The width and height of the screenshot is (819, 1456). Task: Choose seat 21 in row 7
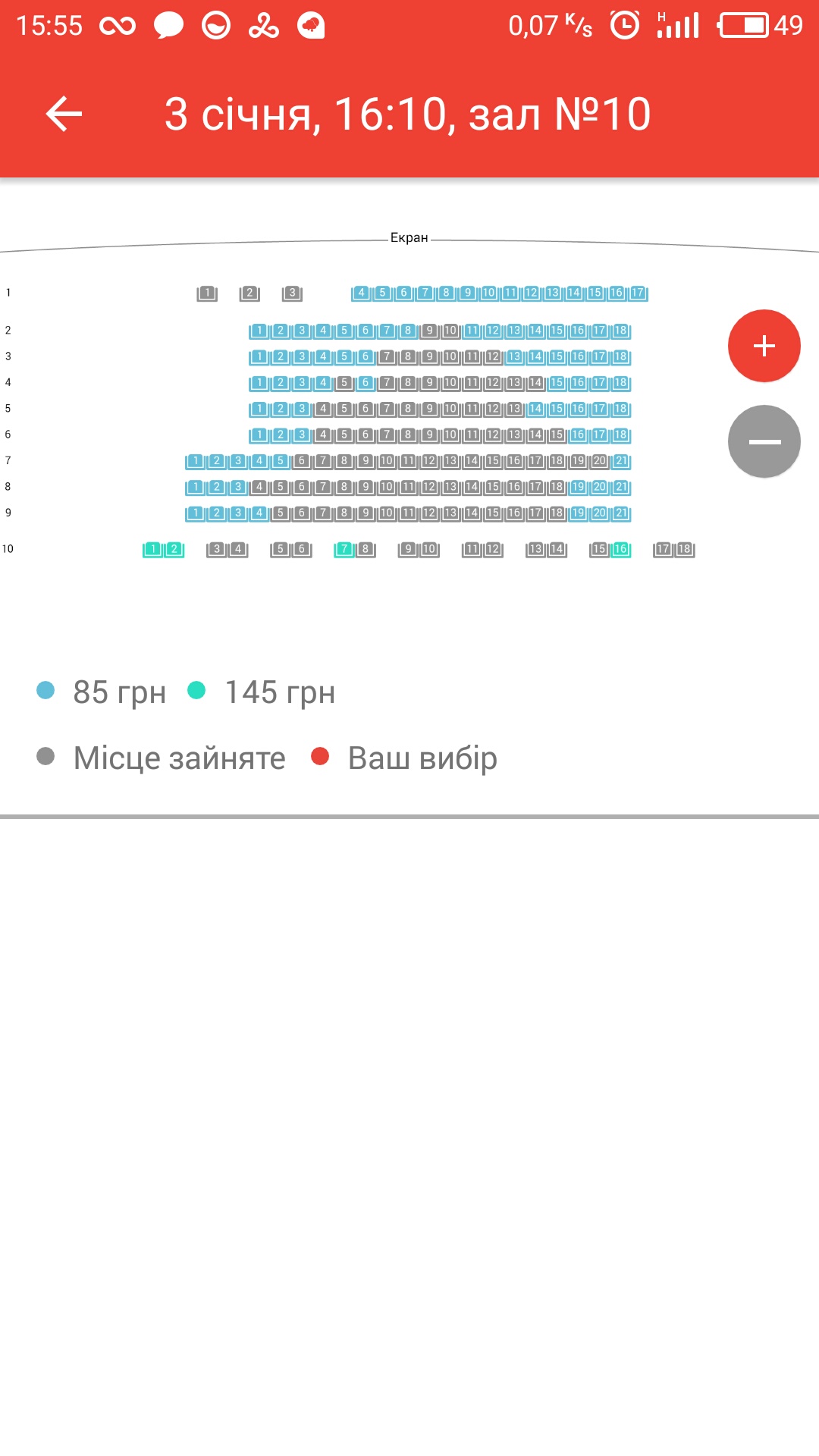pos(621,461)
